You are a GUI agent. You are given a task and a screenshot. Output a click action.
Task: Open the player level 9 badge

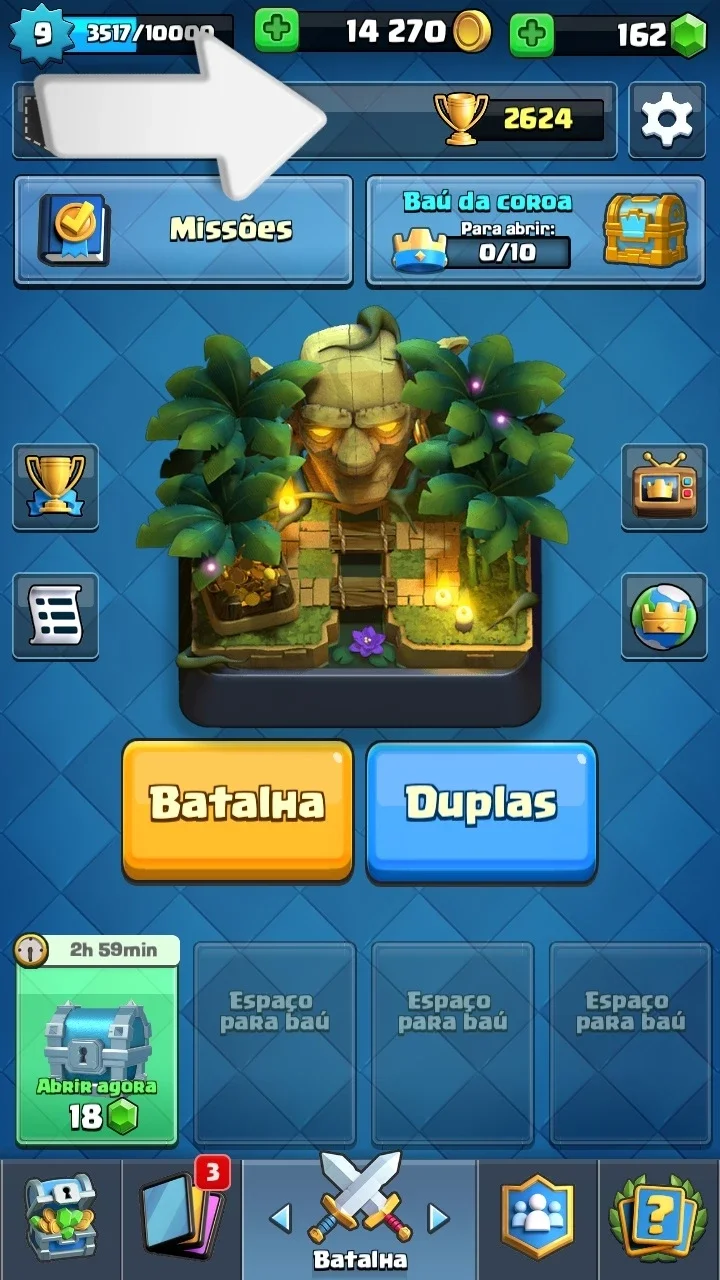coord(42,34)
